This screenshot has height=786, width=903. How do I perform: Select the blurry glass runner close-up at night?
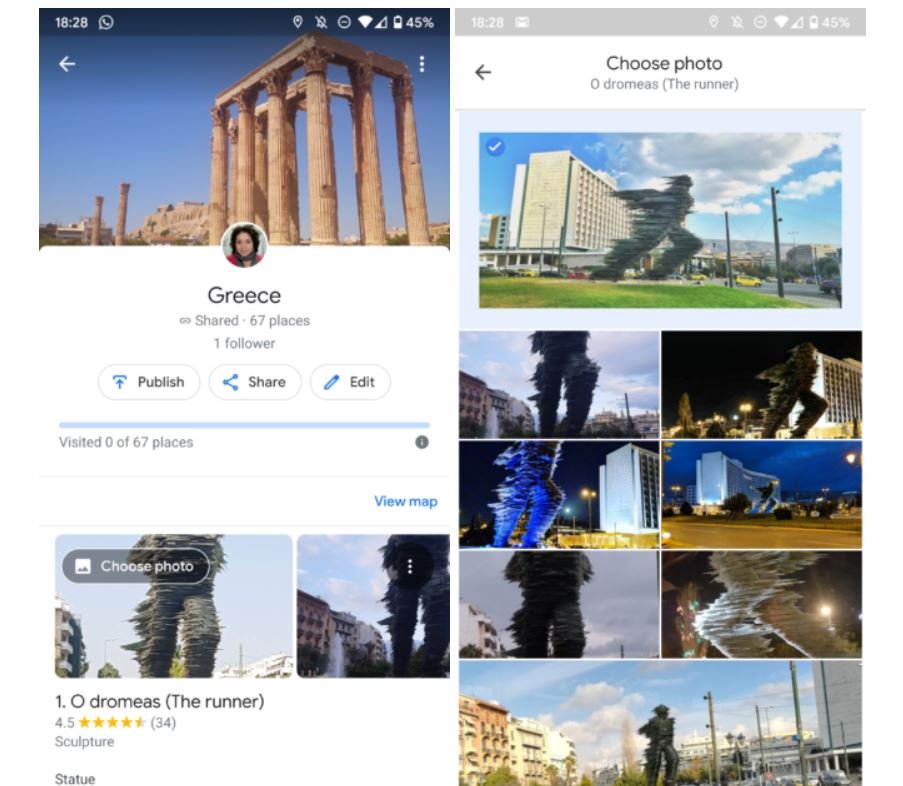click(x=761, y=604)
